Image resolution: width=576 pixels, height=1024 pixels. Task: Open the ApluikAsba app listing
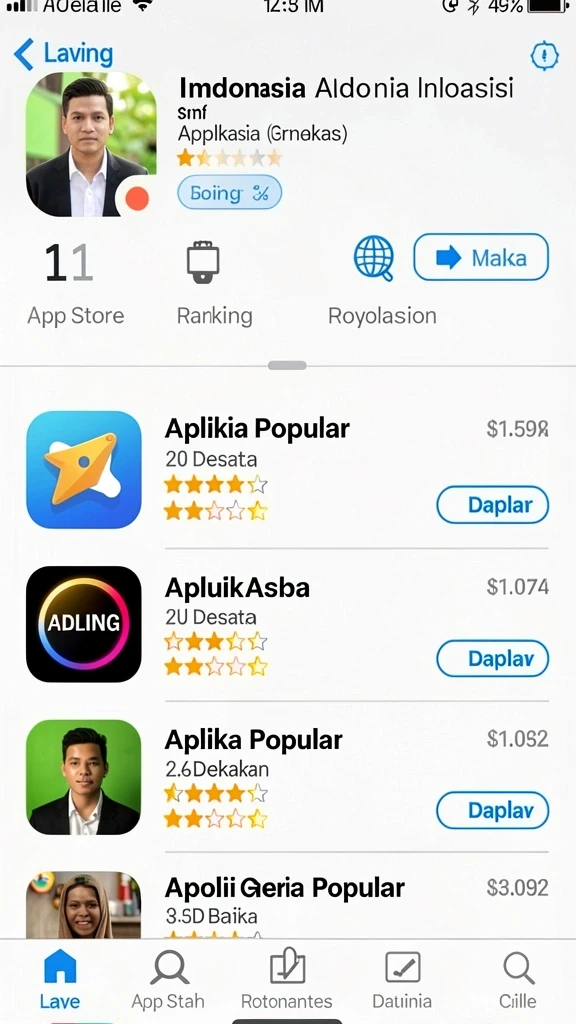(x=287, y=624)
